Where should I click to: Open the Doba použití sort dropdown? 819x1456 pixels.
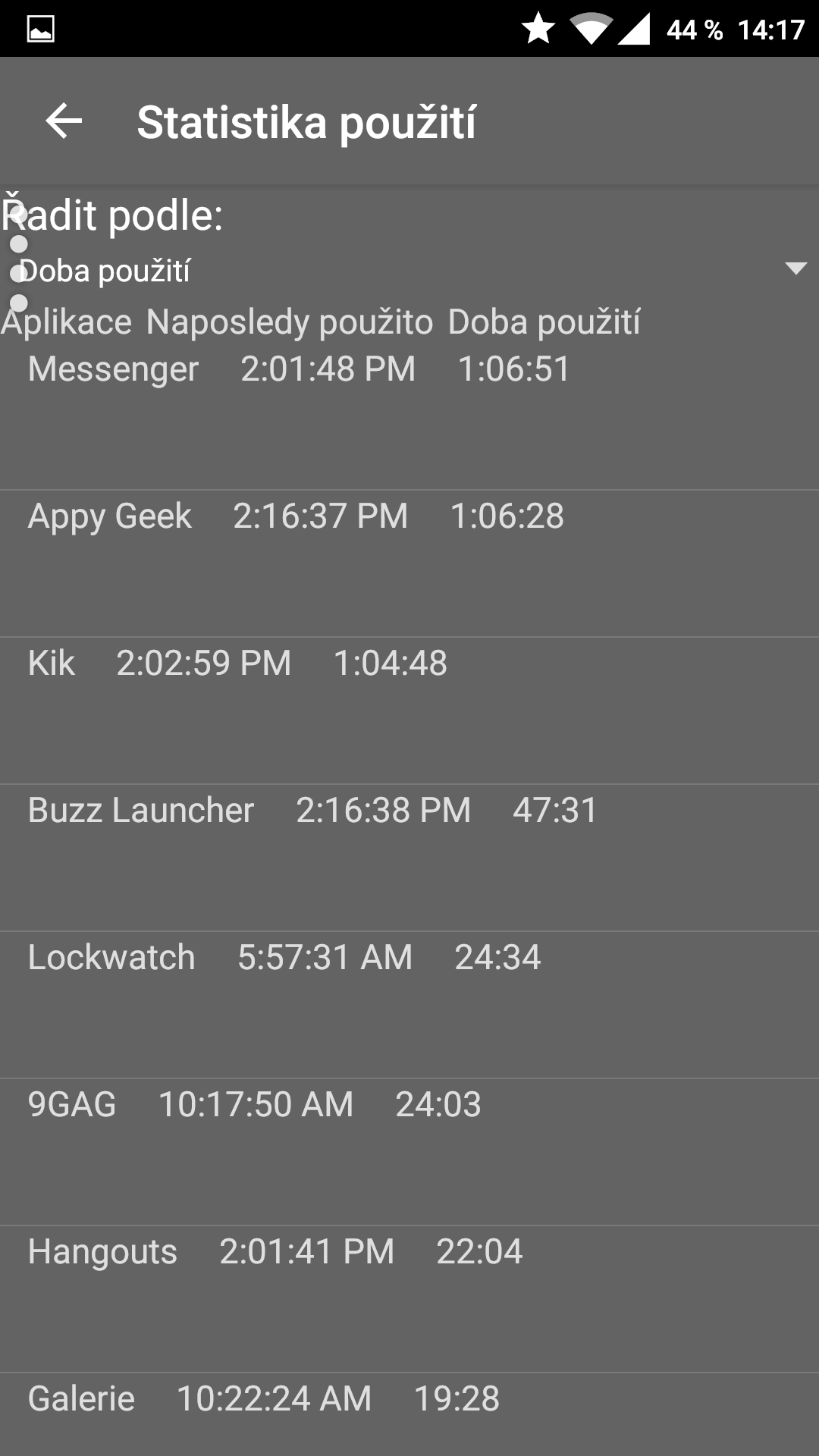409,270
